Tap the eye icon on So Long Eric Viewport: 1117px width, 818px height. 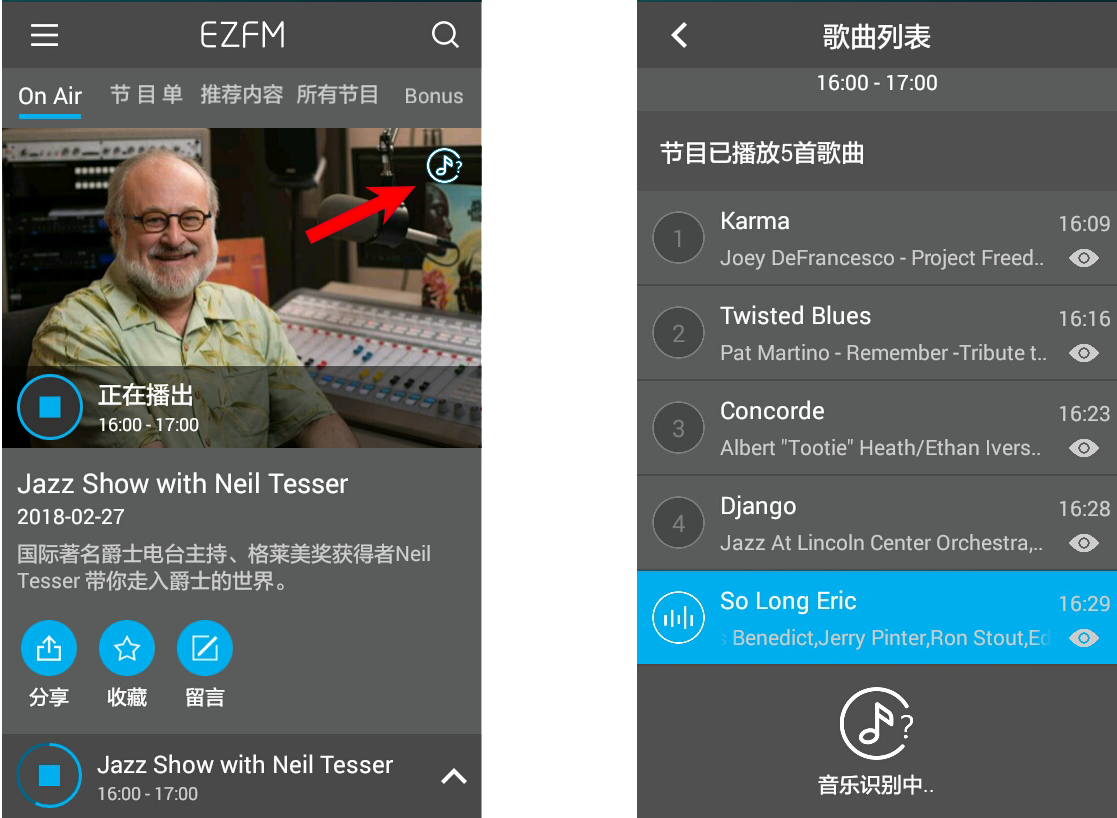1083,638
